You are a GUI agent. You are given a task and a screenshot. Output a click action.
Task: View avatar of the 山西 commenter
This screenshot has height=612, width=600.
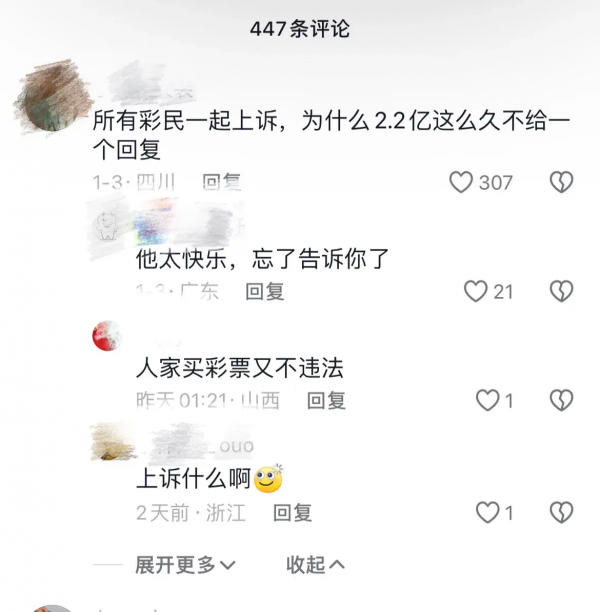point(108,338)
